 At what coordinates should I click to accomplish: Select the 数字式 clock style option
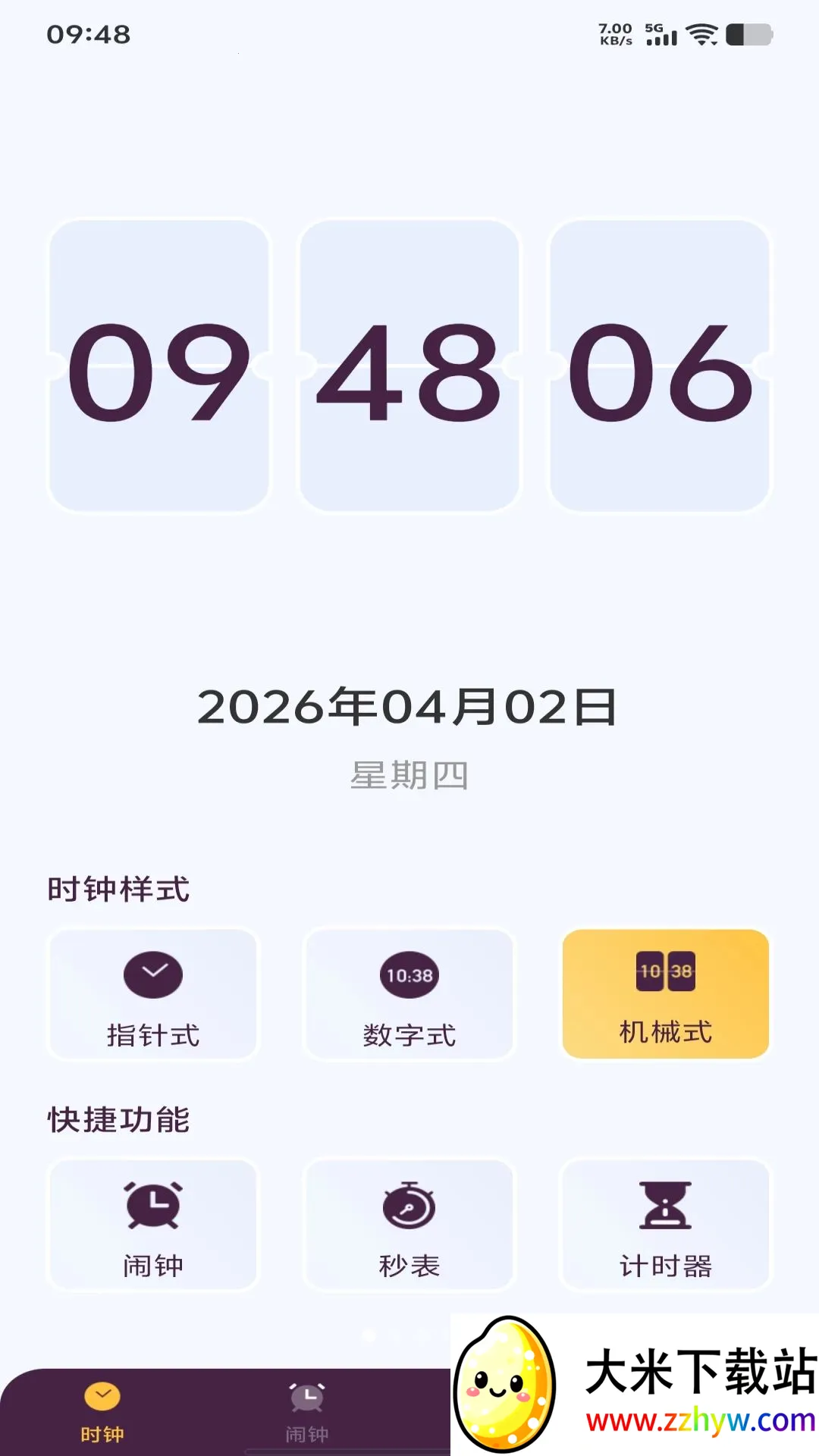click(409, 993)
